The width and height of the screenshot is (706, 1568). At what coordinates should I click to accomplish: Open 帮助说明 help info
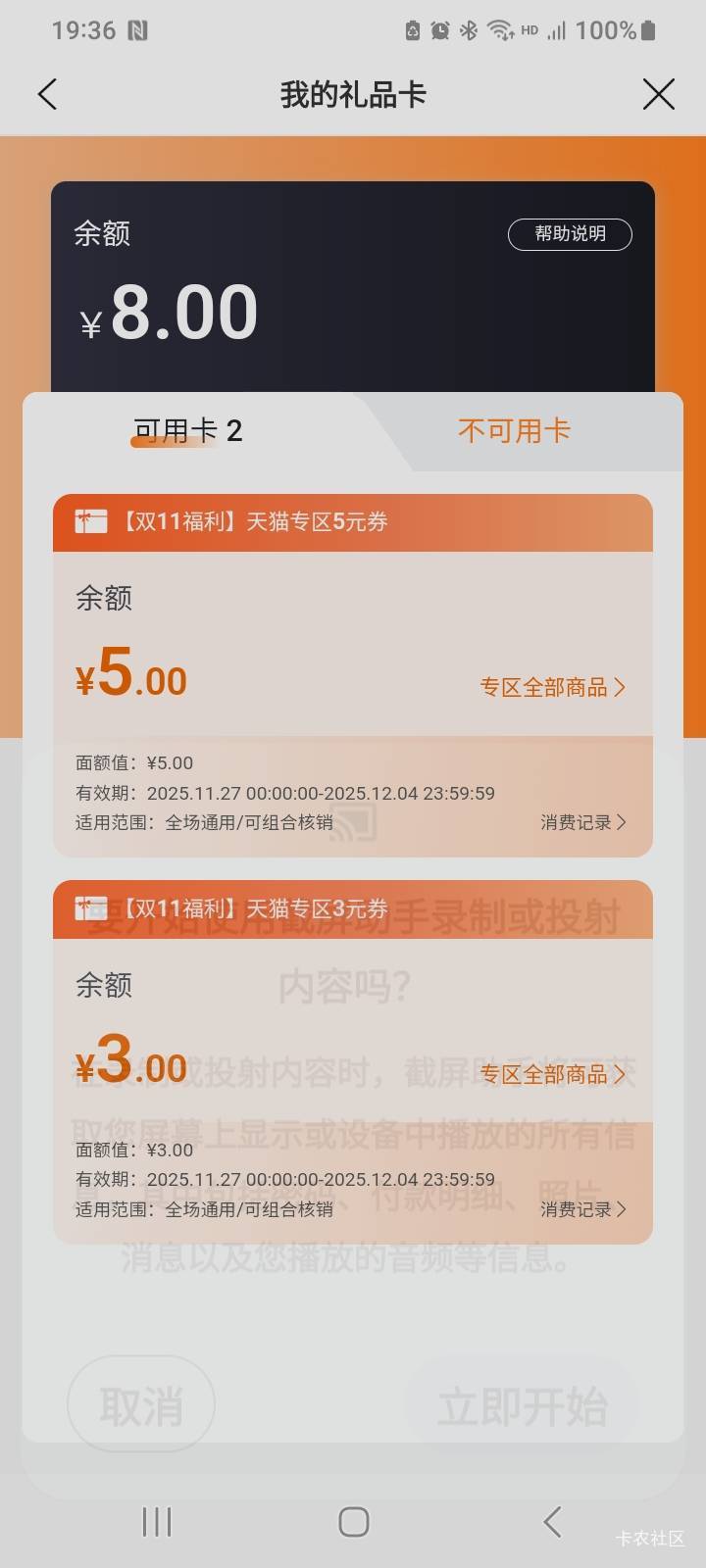click(570, 234)
